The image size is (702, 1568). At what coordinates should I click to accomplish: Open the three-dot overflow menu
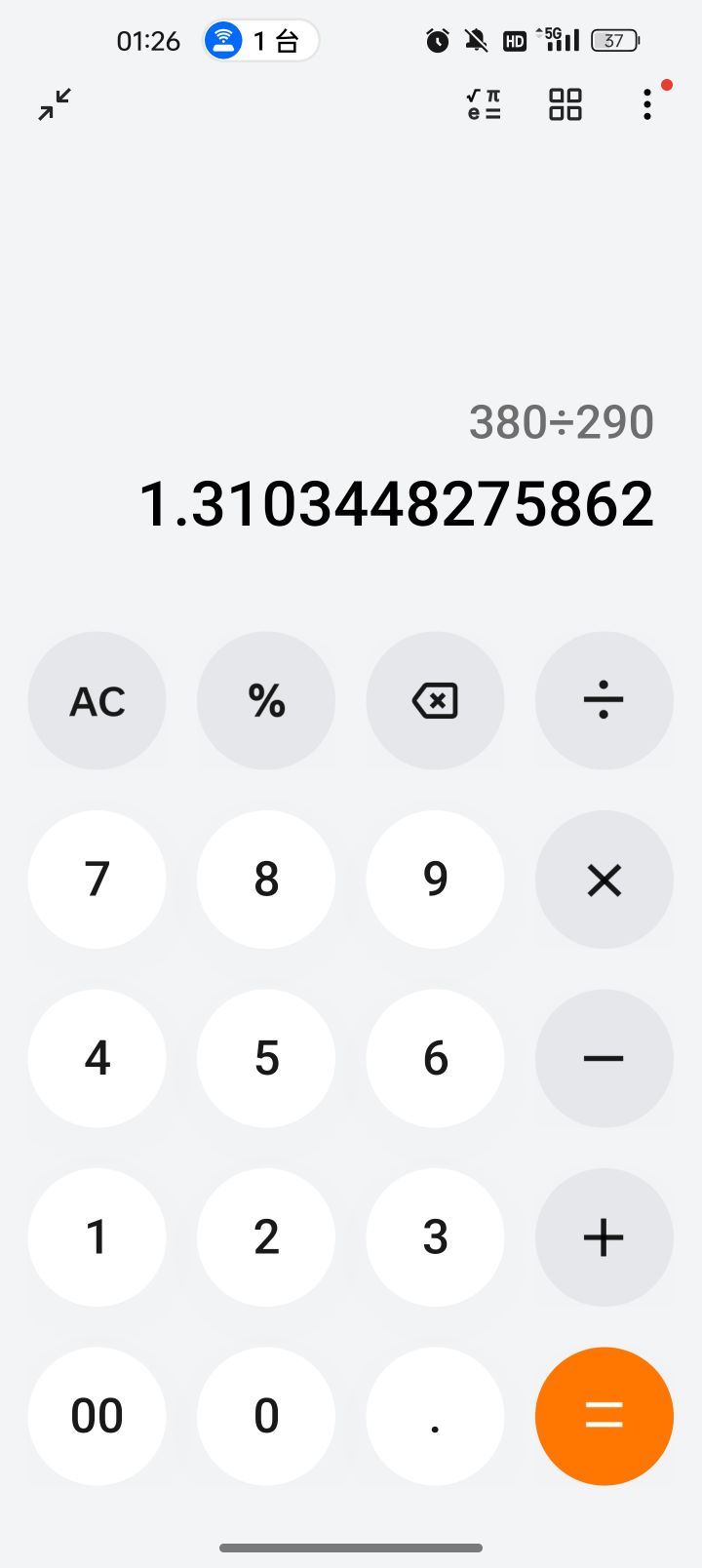pyautogui.click(x=647, y=104)
